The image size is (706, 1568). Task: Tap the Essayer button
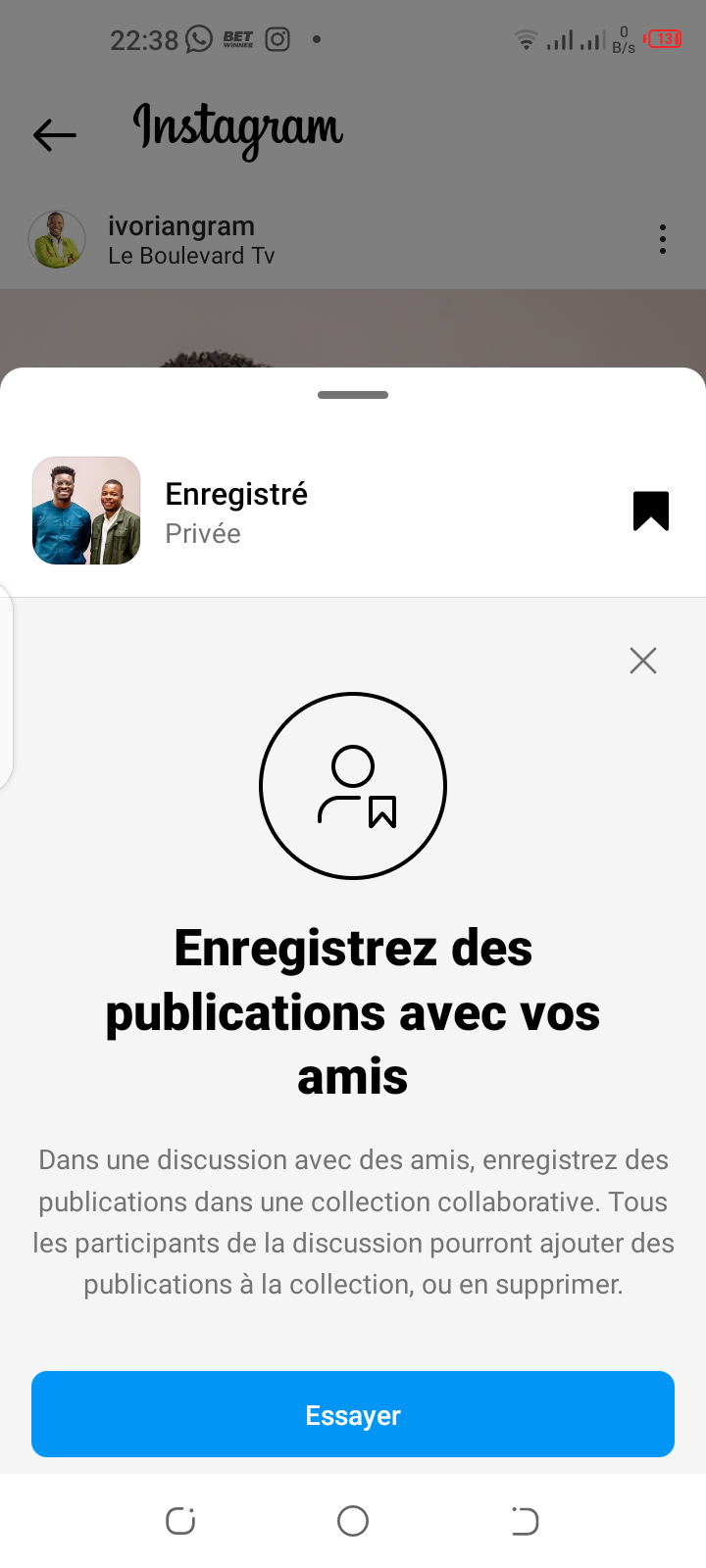click(353, 1414)
